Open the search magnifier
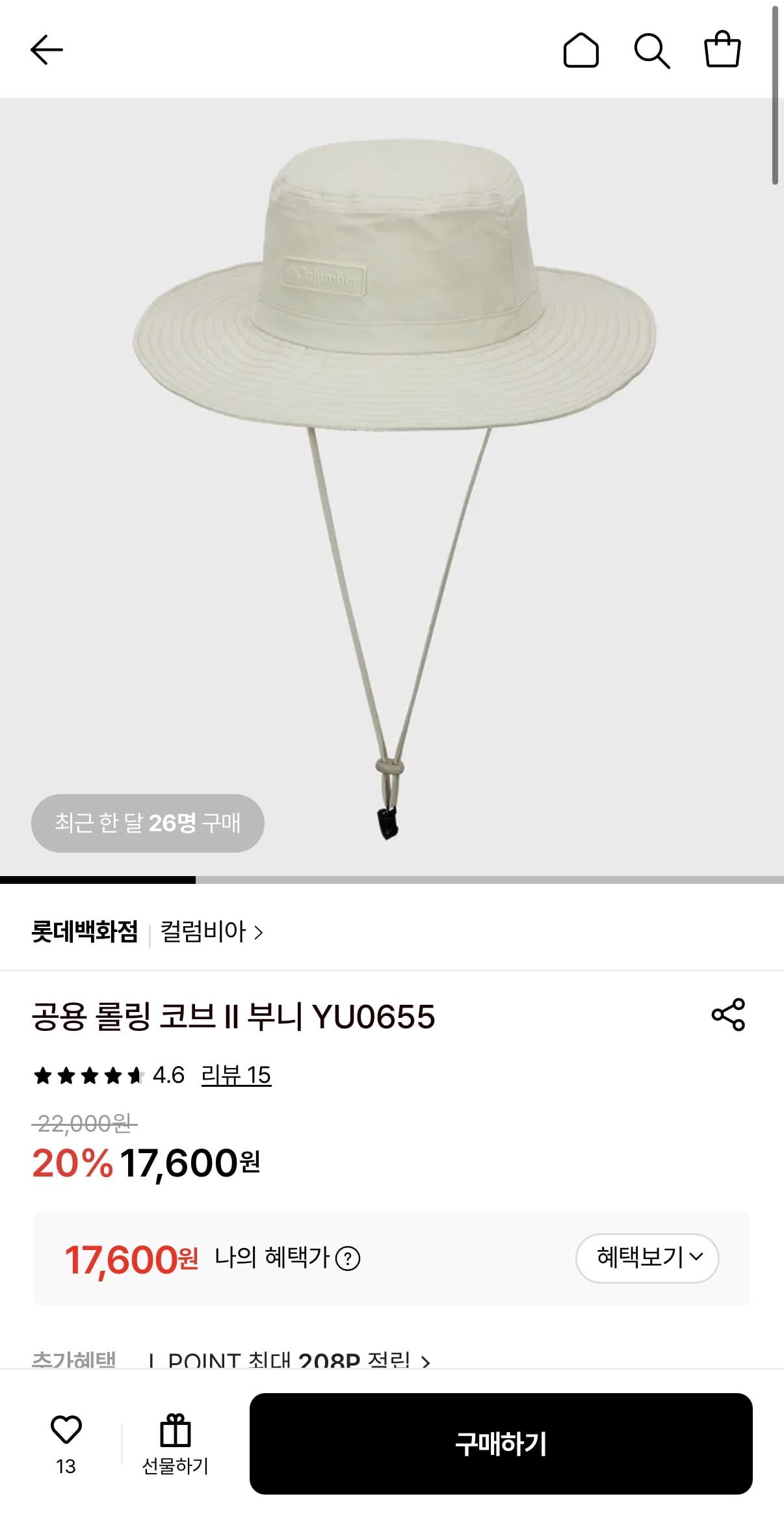Viewport: 784px width, 1518px height. tap(651, 50)
